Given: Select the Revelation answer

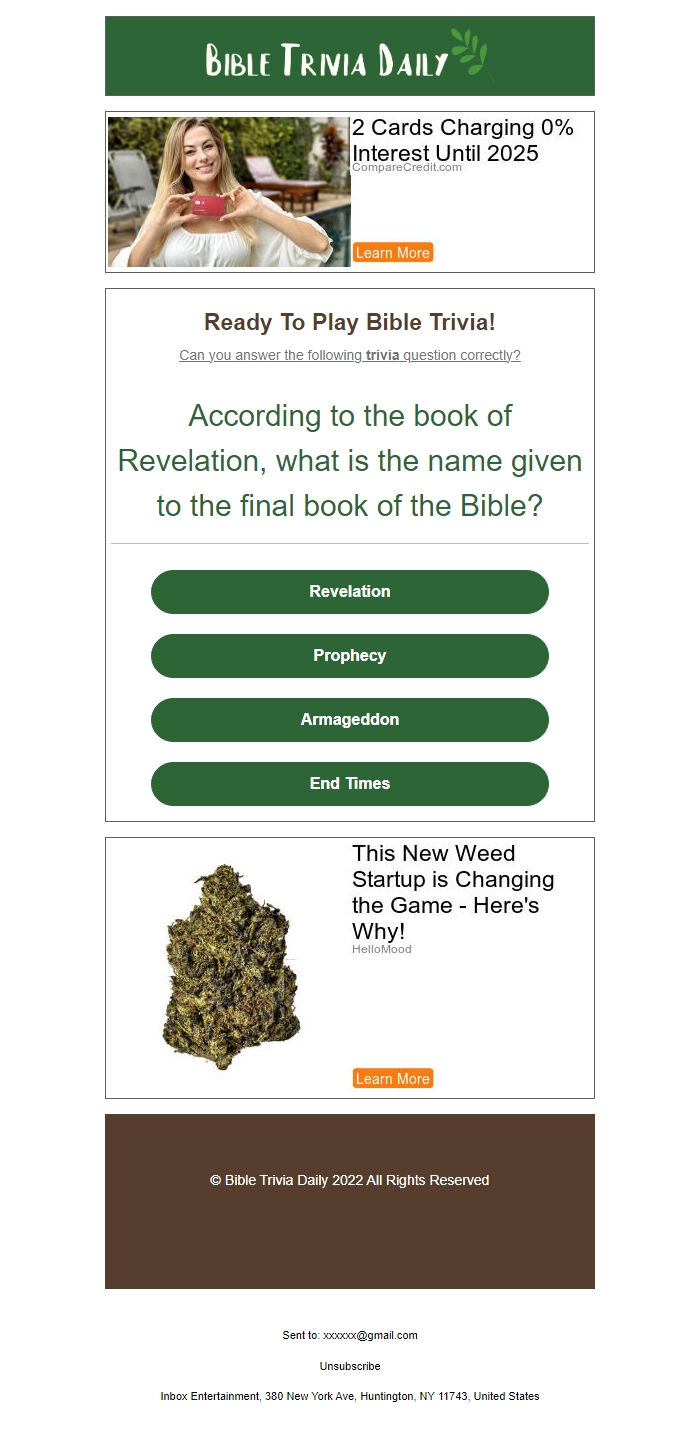Looking at the screenshot, I should coord(349,592).
